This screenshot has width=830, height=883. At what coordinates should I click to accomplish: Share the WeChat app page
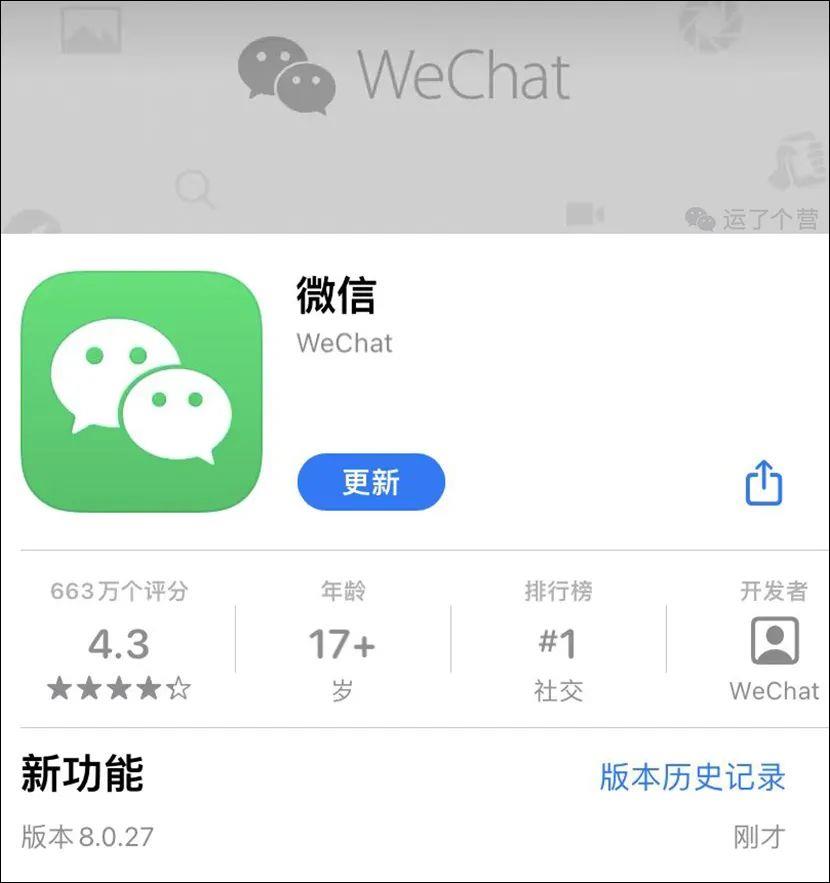point(764,483)
